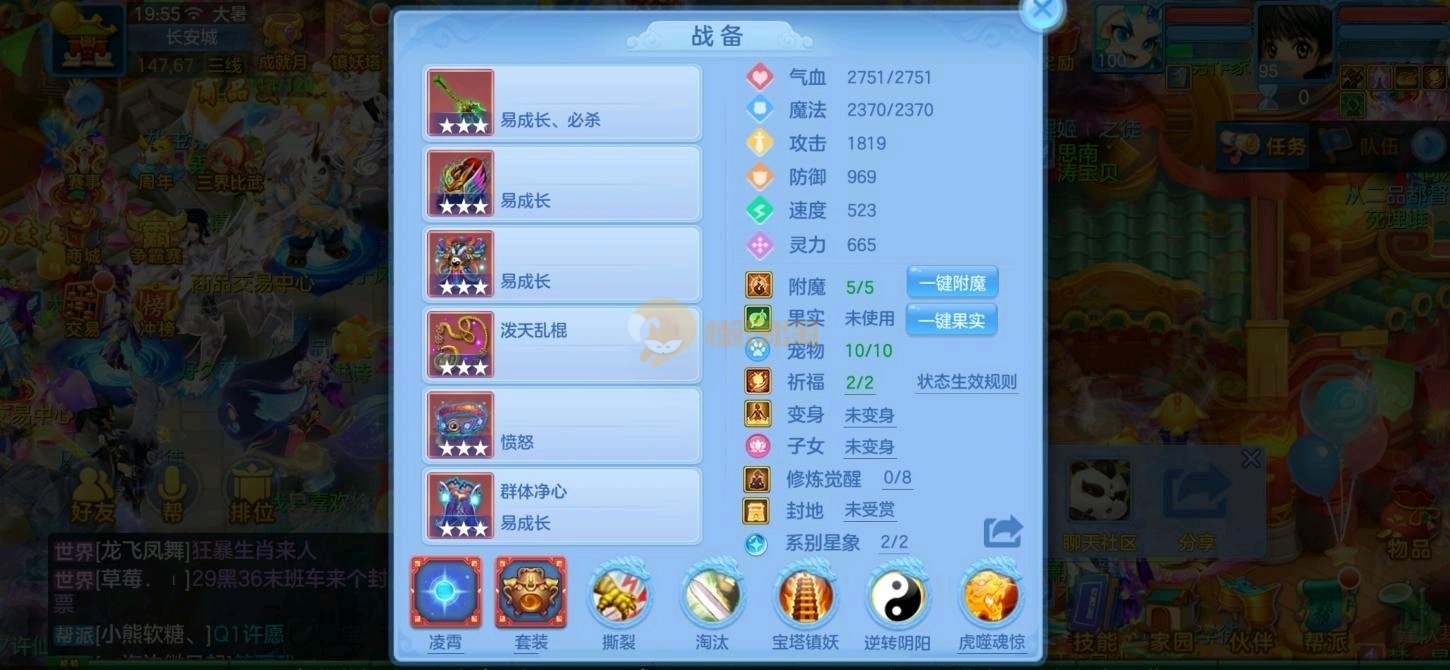The height and width of the screenshot is (670, 1450).
Task: Select the 淘汰 skill
Action: (711, 596)
